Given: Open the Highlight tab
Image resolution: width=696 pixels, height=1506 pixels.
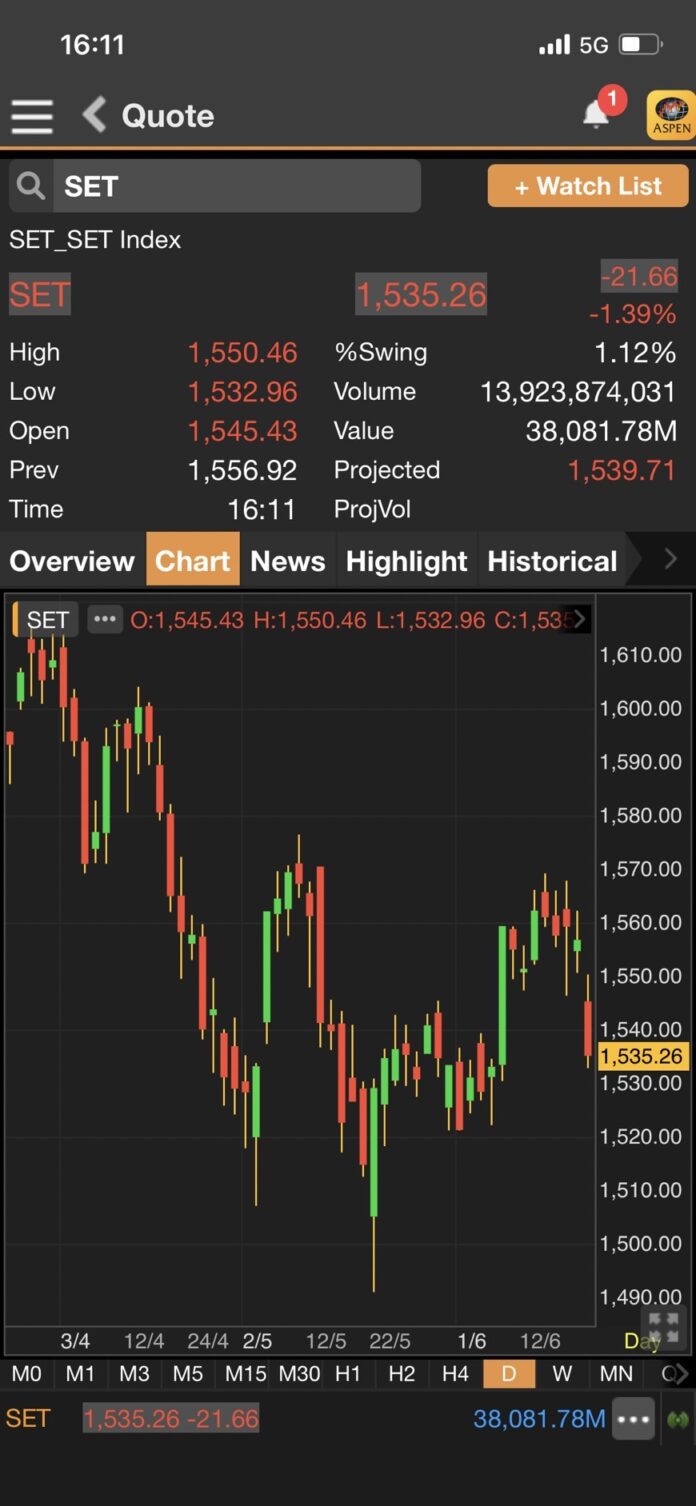Looking at the screenshot, I should (x=406, y=561).
